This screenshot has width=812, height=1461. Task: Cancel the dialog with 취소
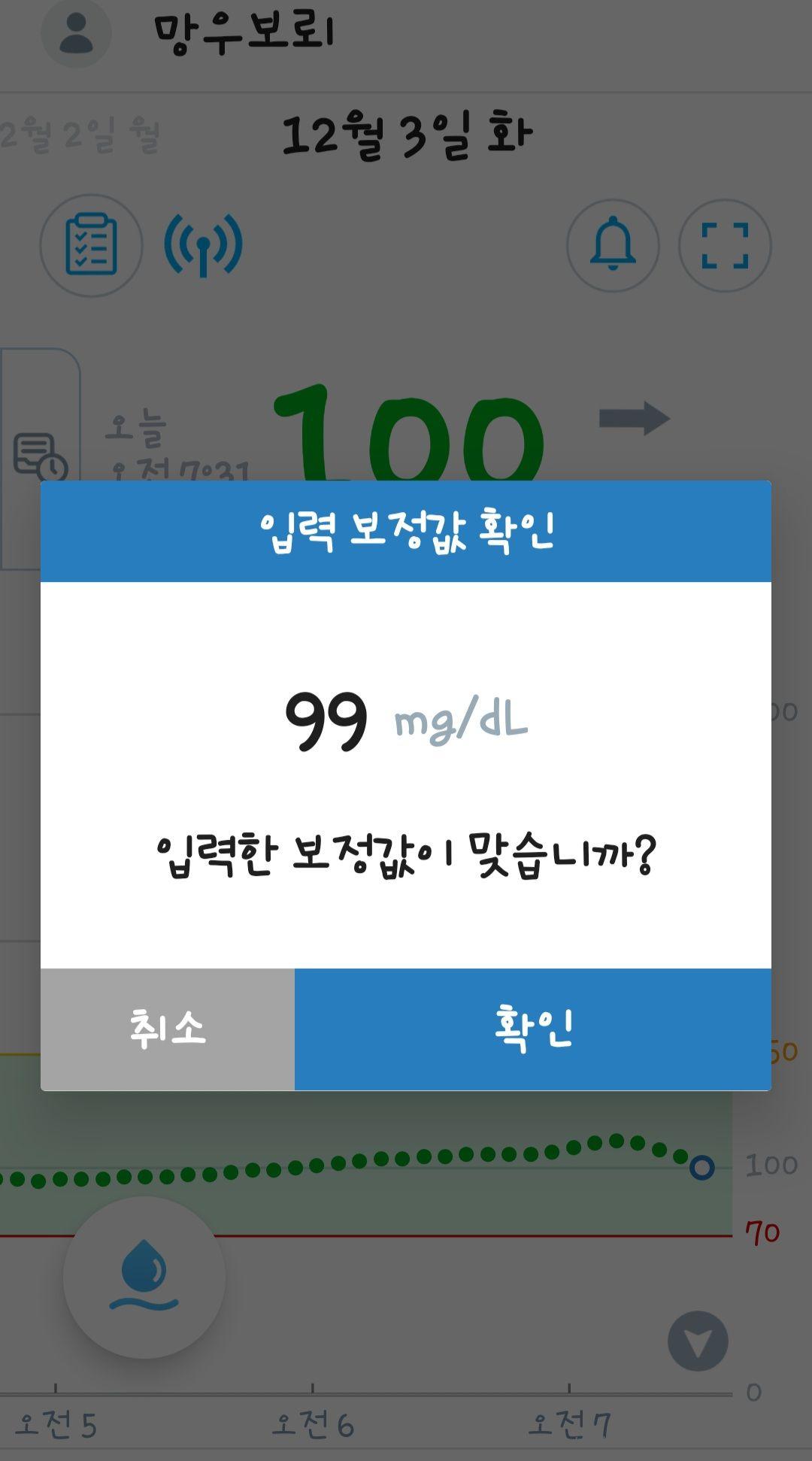(x=168, y=1029)
